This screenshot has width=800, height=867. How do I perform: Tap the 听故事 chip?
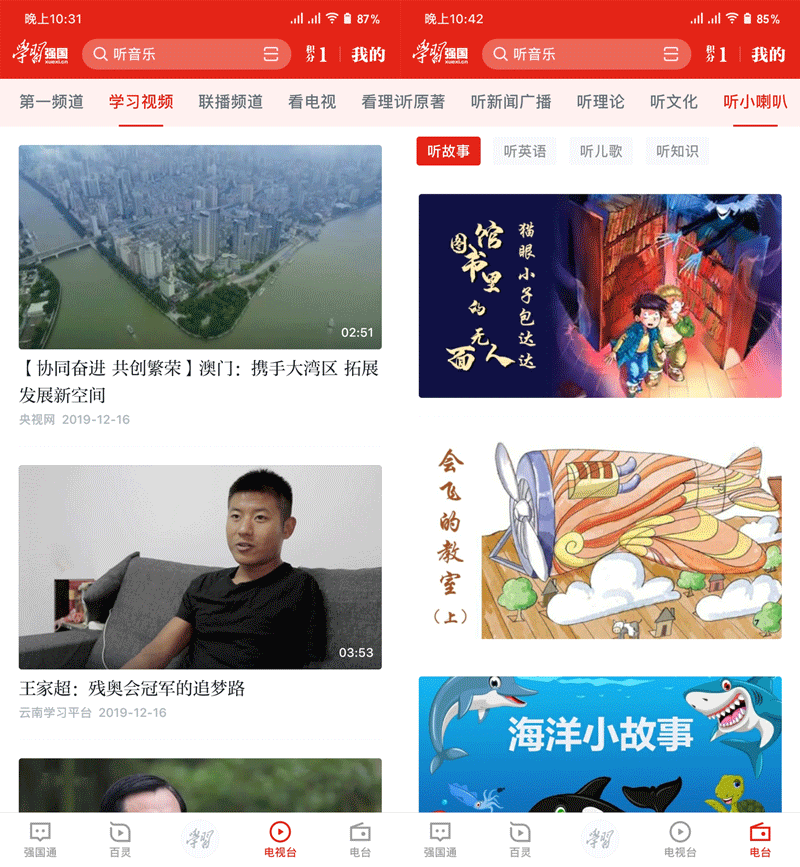(448, 151)
